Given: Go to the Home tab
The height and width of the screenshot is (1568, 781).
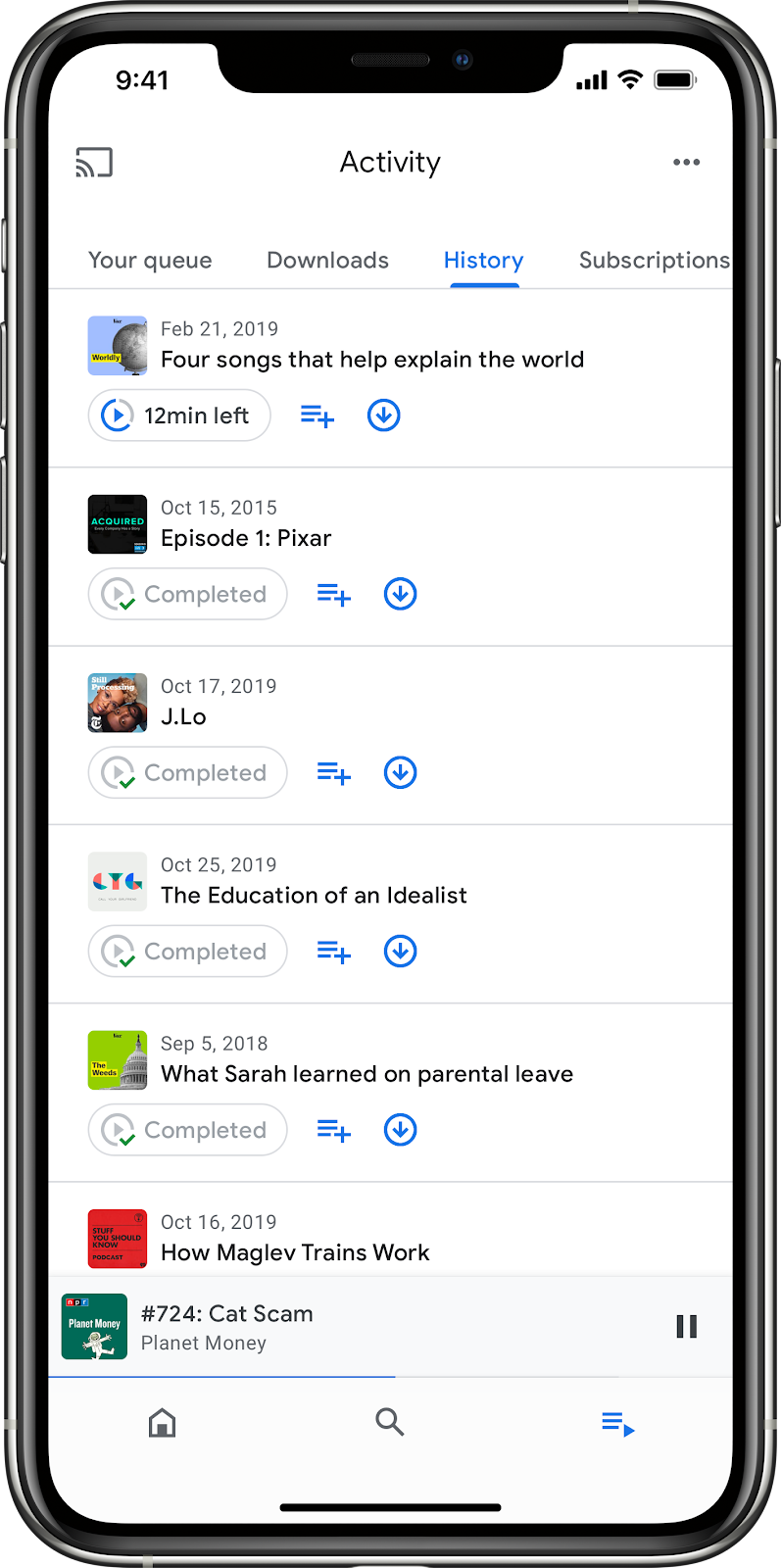Looking at the screenshot, I should coord(162,1423).
